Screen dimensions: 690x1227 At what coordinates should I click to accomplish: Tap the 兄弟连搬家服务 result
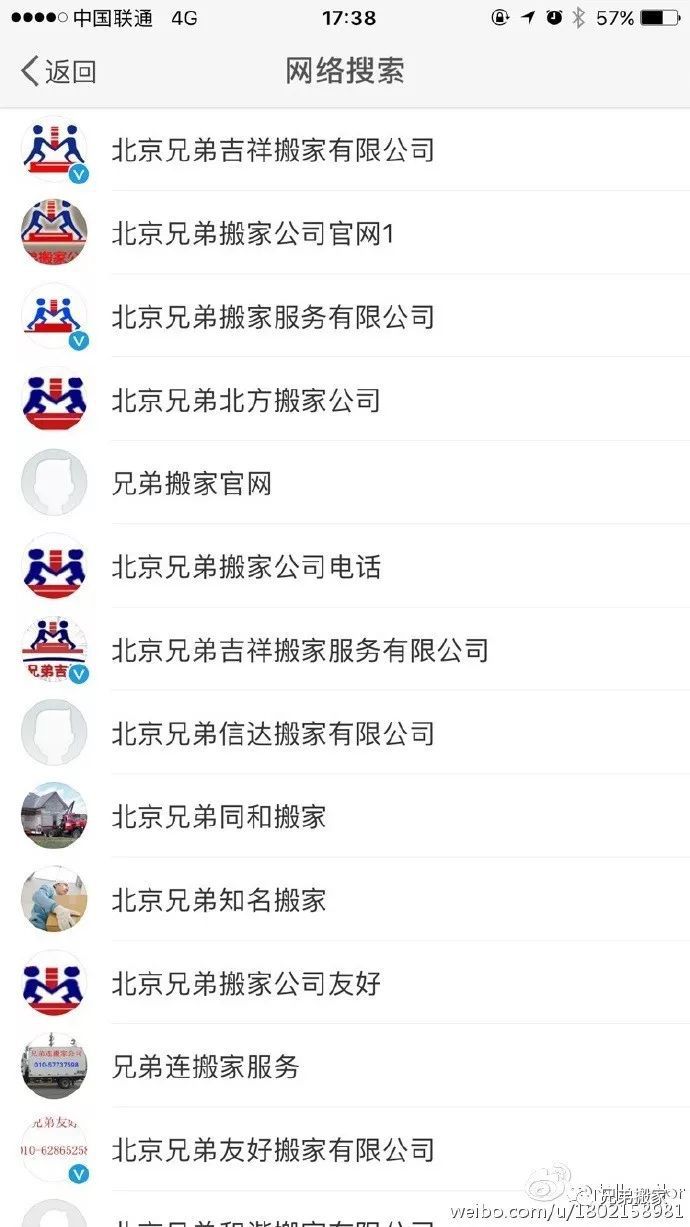[205, 1066]
